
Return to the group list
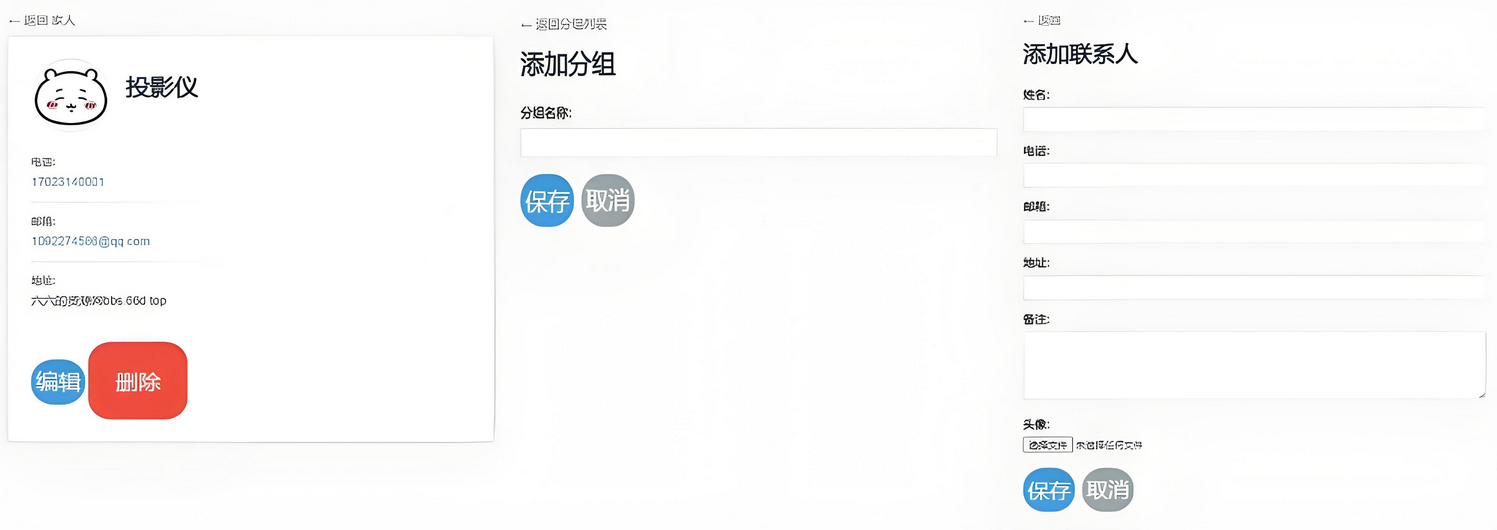pos(564,24)
